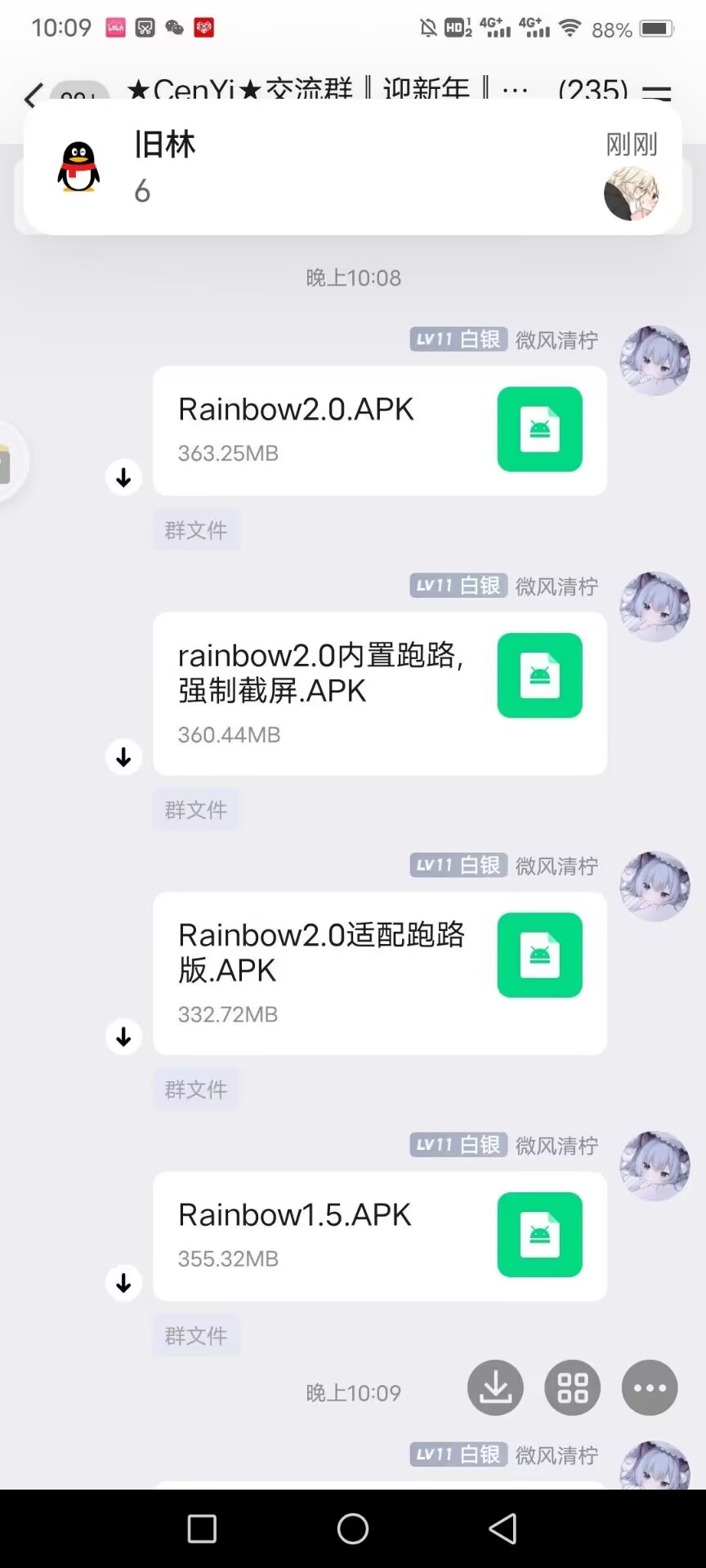Tap the back arrow to leave the chat
The height and width of the screenshot is (1568, 706).
click(31, 92)
